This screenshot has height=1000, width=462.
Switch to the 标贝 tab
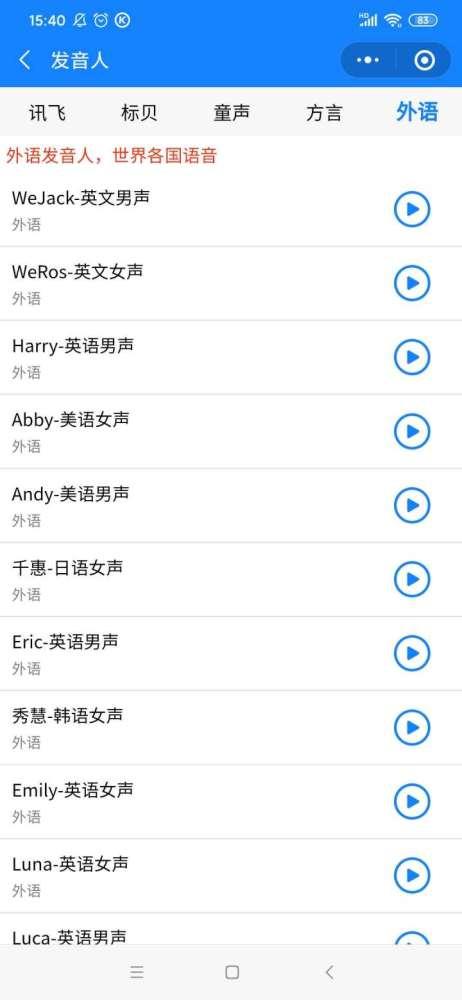pyautogui.click(x=139, y=113)
